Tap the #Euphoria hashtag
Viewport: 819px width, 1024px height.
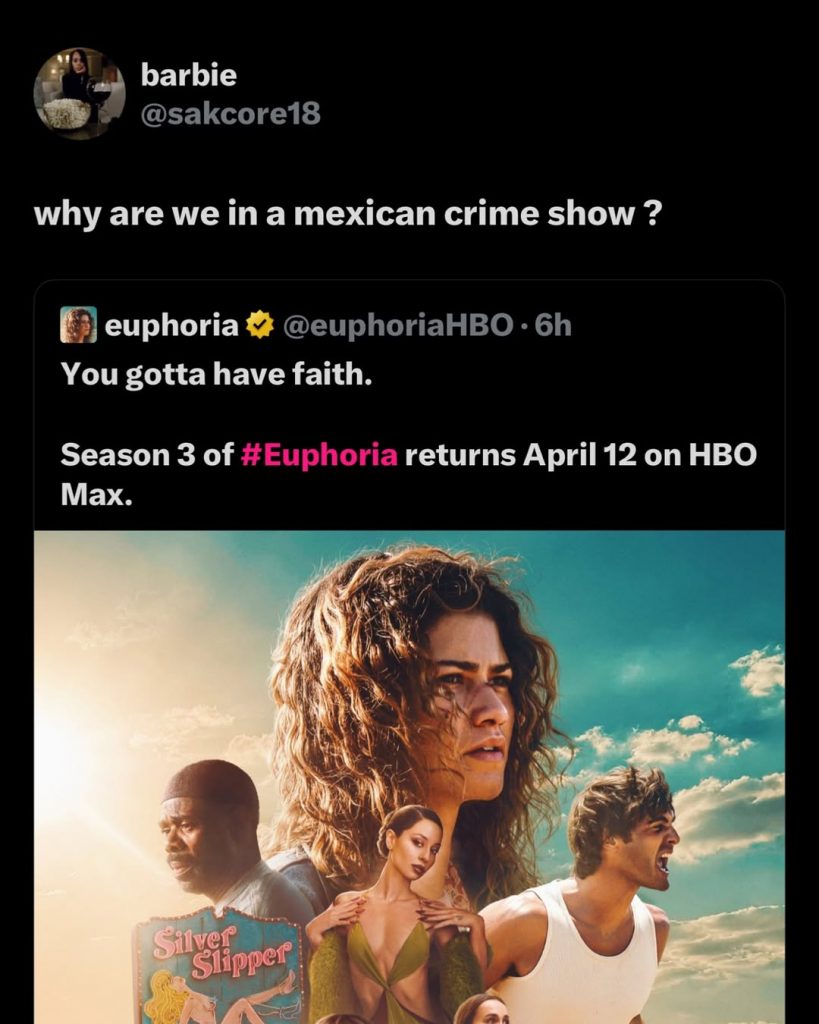319,454
